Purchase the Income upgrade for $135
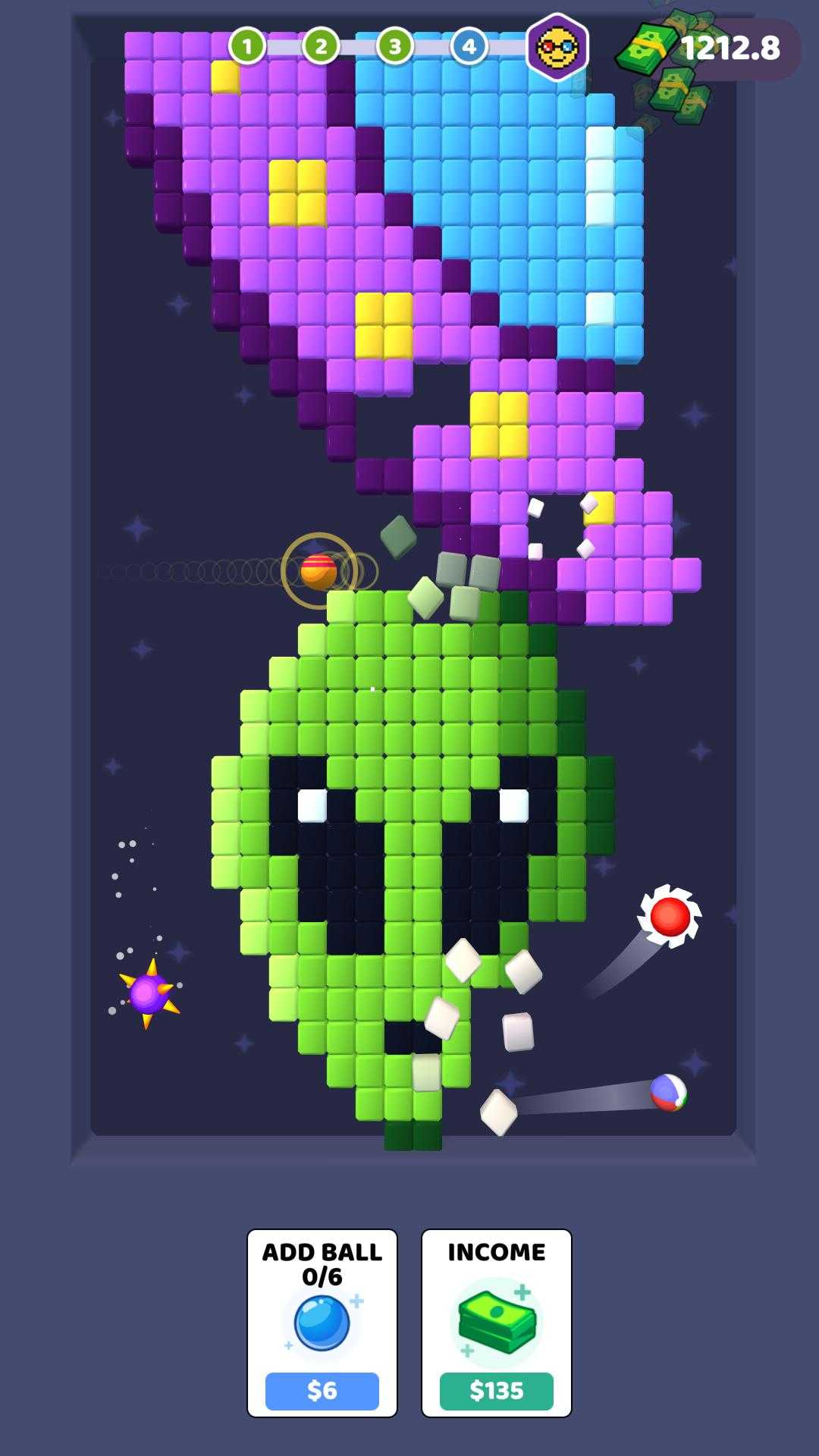 (x=497, y=1390)
